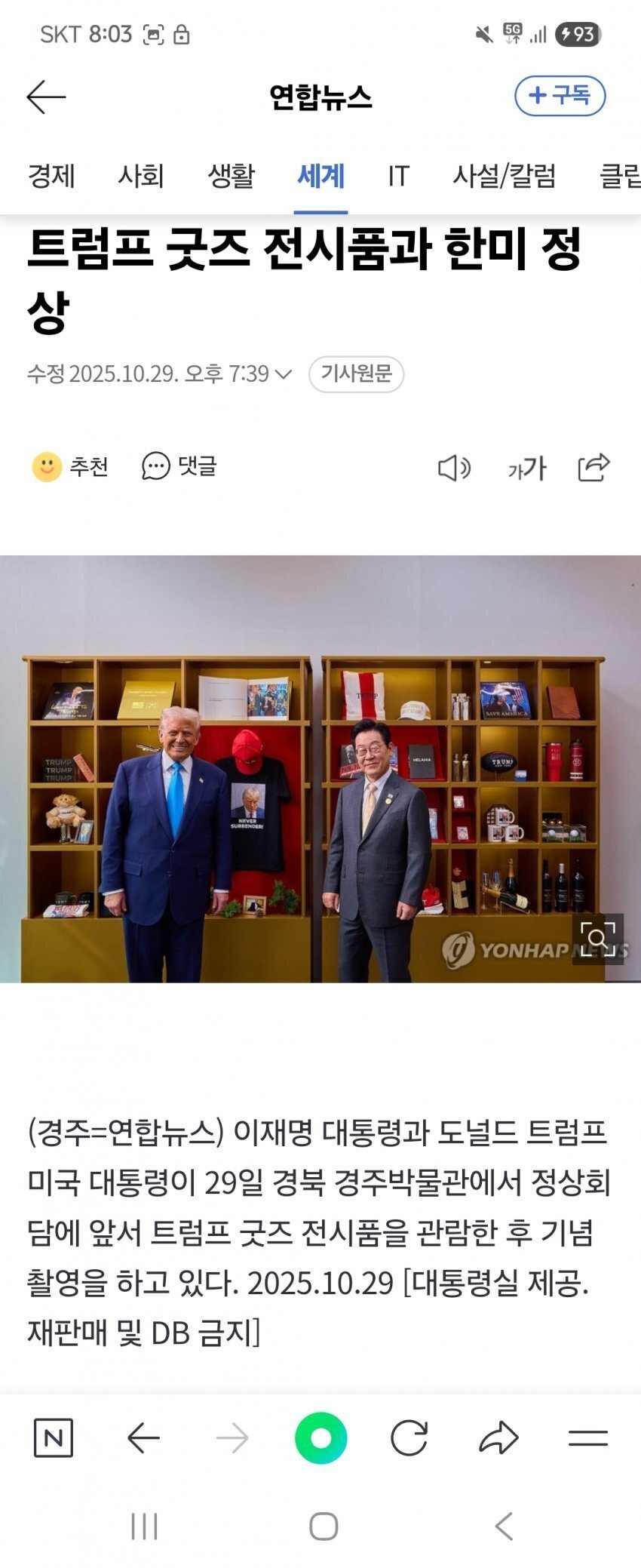The height and width of the screenshot is (1568, 641).
Task: Listen to the article with the speaker icon
Action: pyautogui.click(x=454, y=468)
